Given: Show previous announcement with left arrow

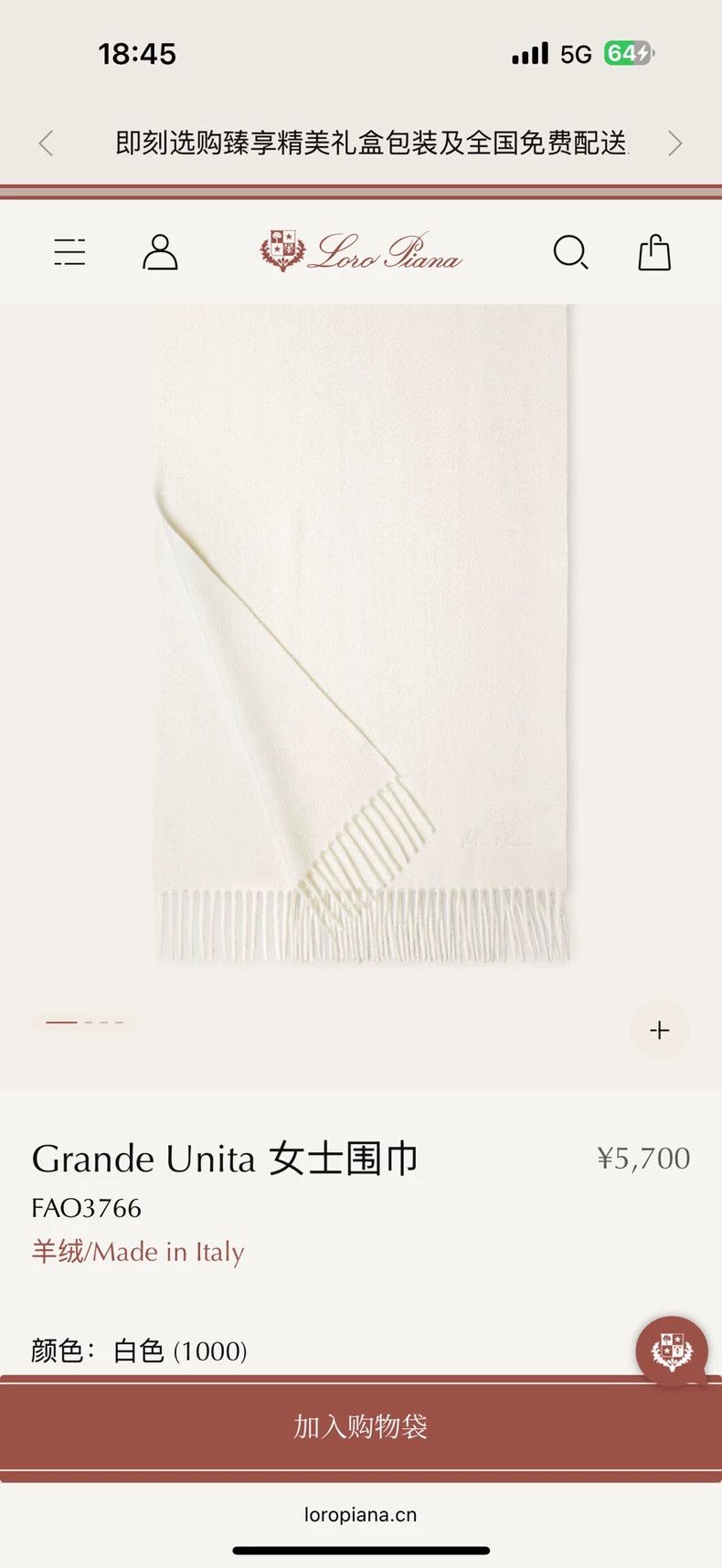Looking at the screenshot, I should pos(46,143).
